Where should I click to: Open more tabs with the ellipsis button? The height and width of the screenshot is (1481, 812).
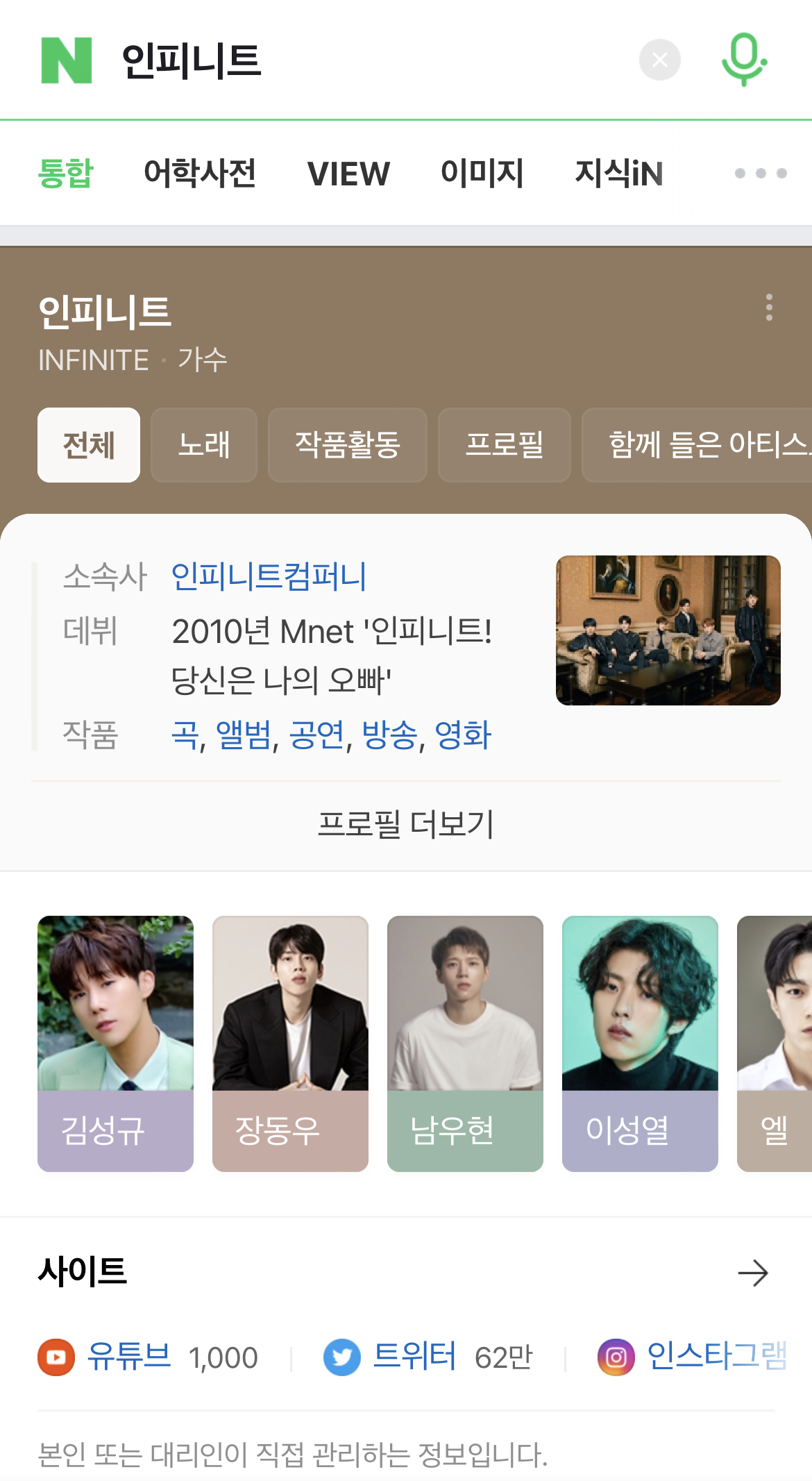click(x=761, y=173)
